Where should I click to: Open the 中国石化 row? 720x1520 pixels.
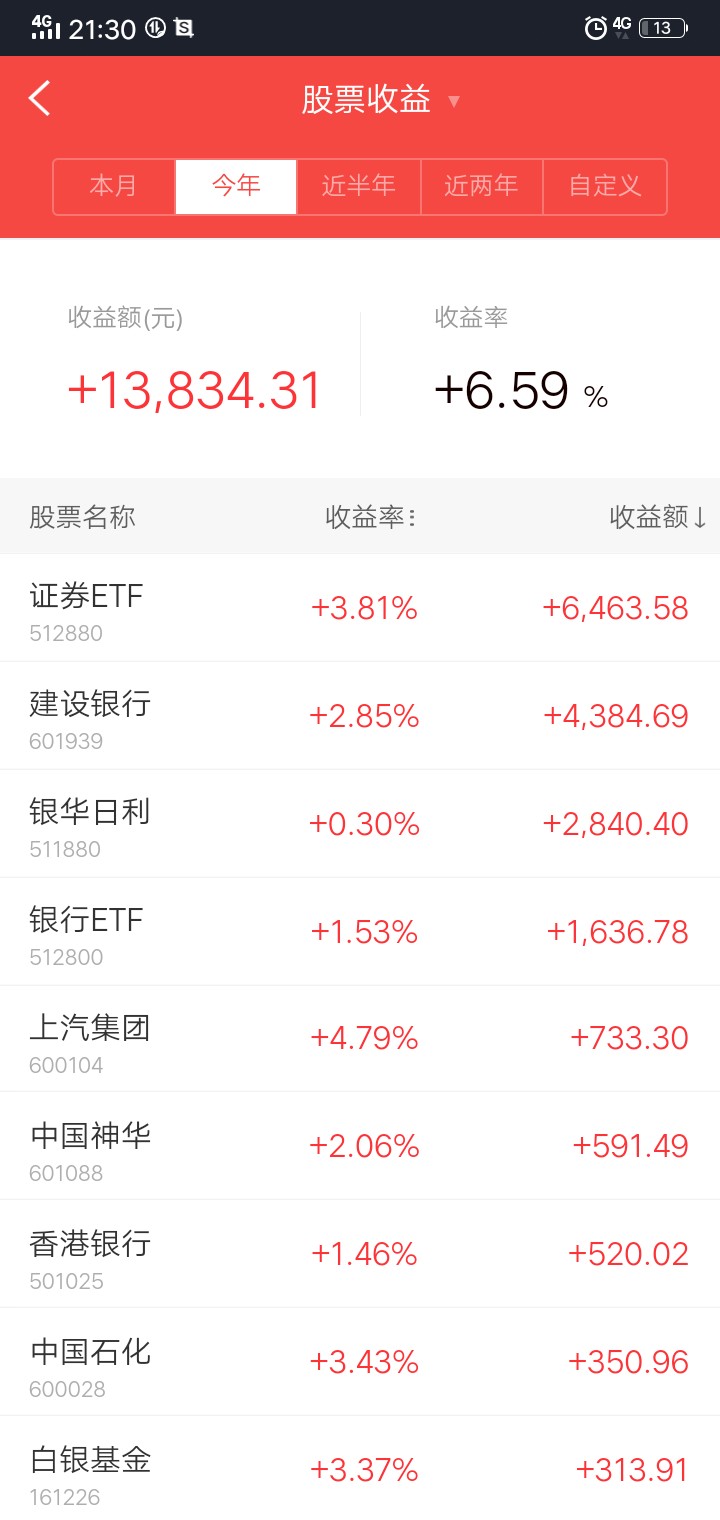360,1362
